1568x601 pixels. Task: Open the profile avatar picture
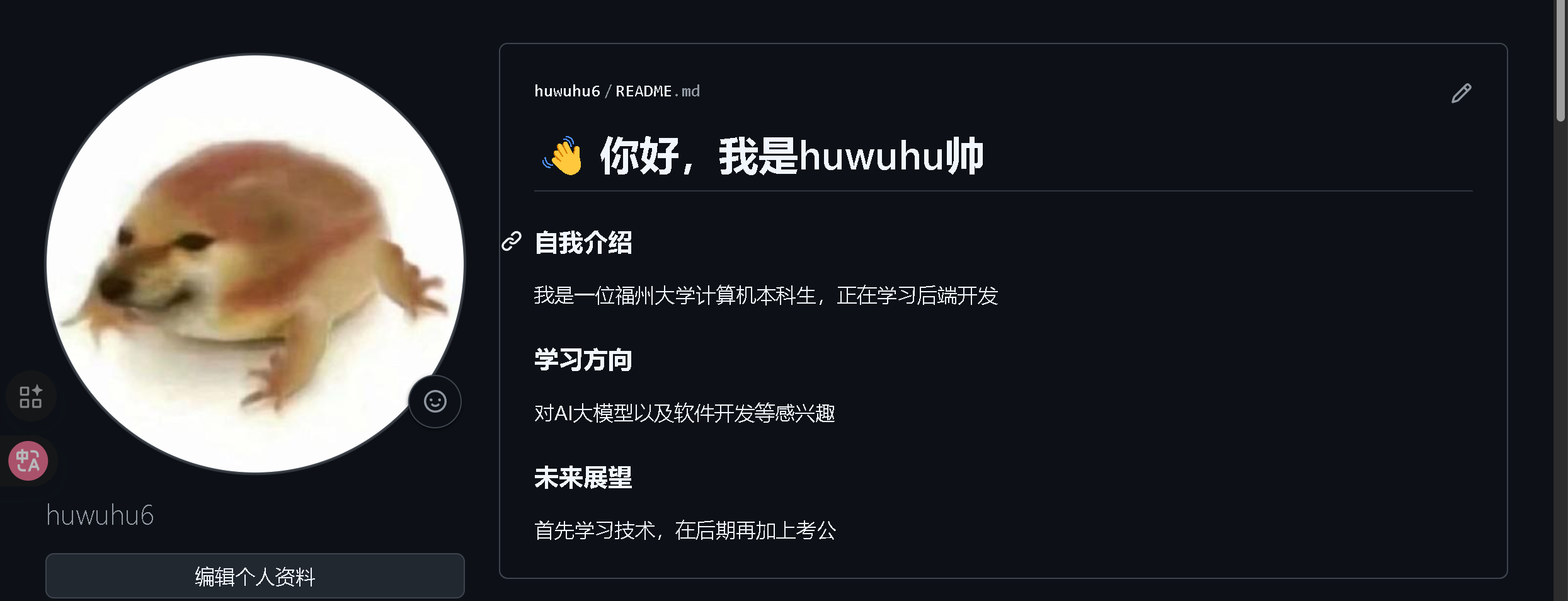pos(255,263)
